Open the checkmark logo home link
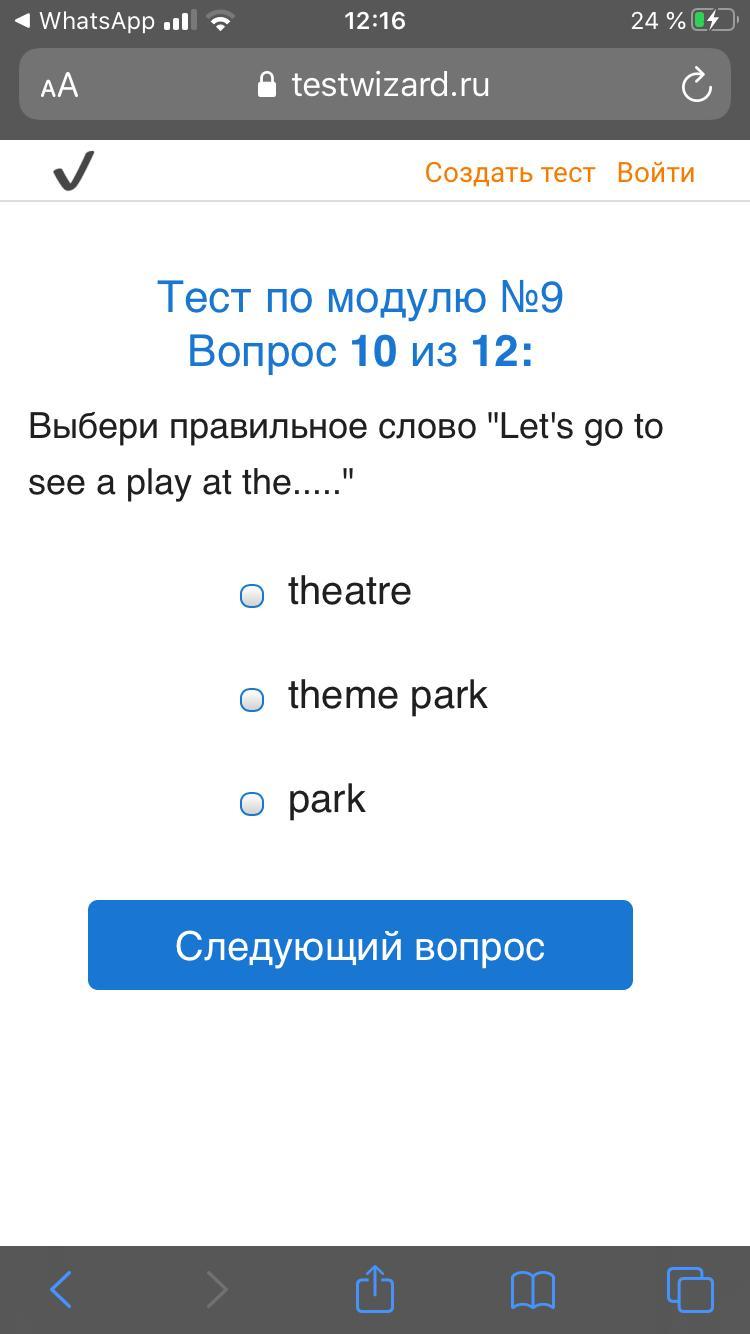750x1334 pixels. (73, 171)
